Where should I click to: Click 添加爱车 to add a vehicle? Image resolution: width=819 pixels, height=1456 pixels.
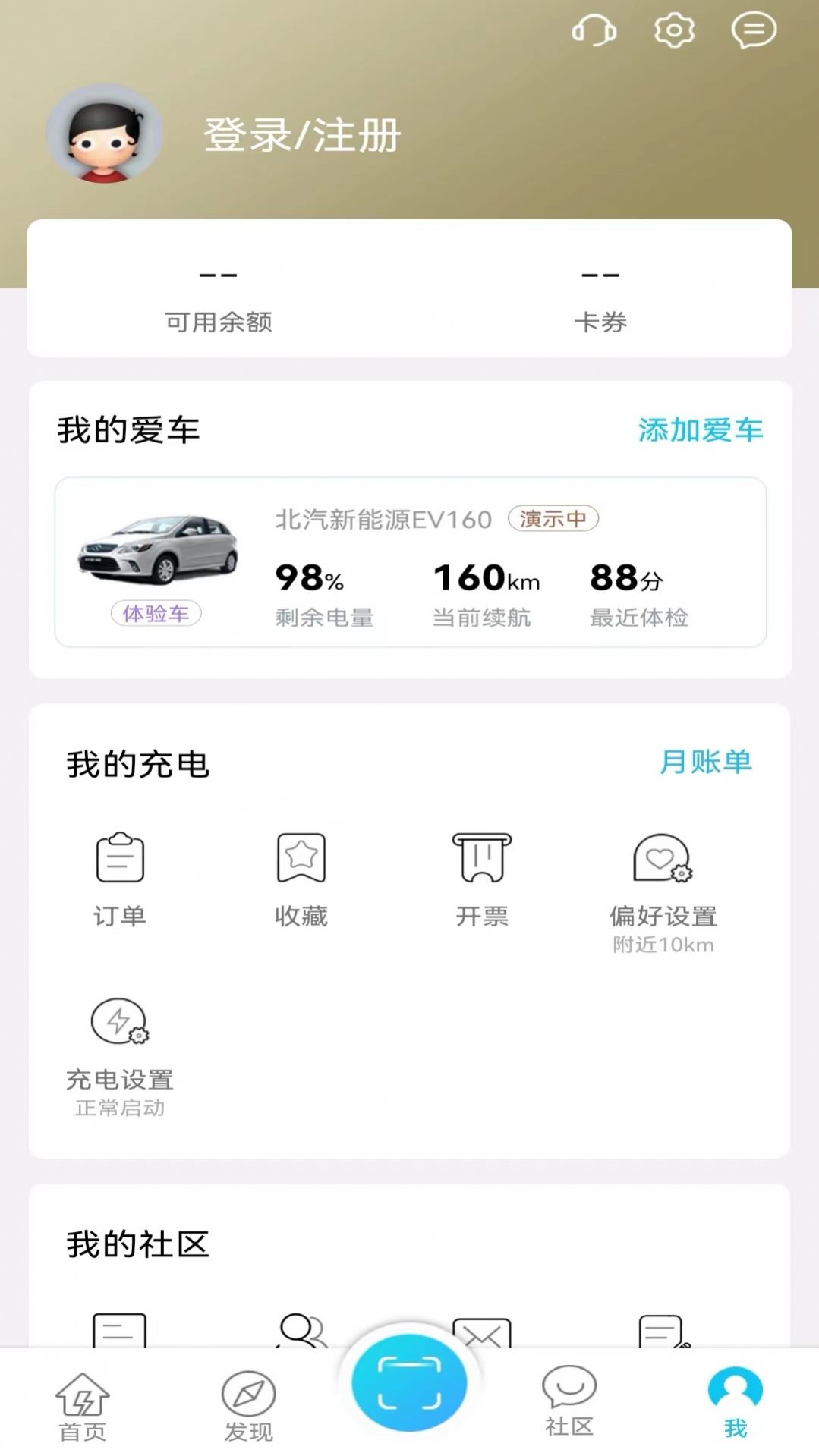[701, 429]
